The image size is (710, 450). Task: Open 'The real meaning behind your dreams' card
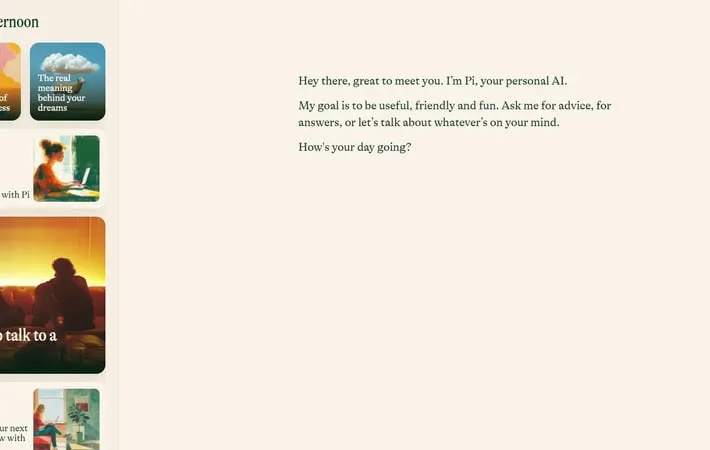67,81
